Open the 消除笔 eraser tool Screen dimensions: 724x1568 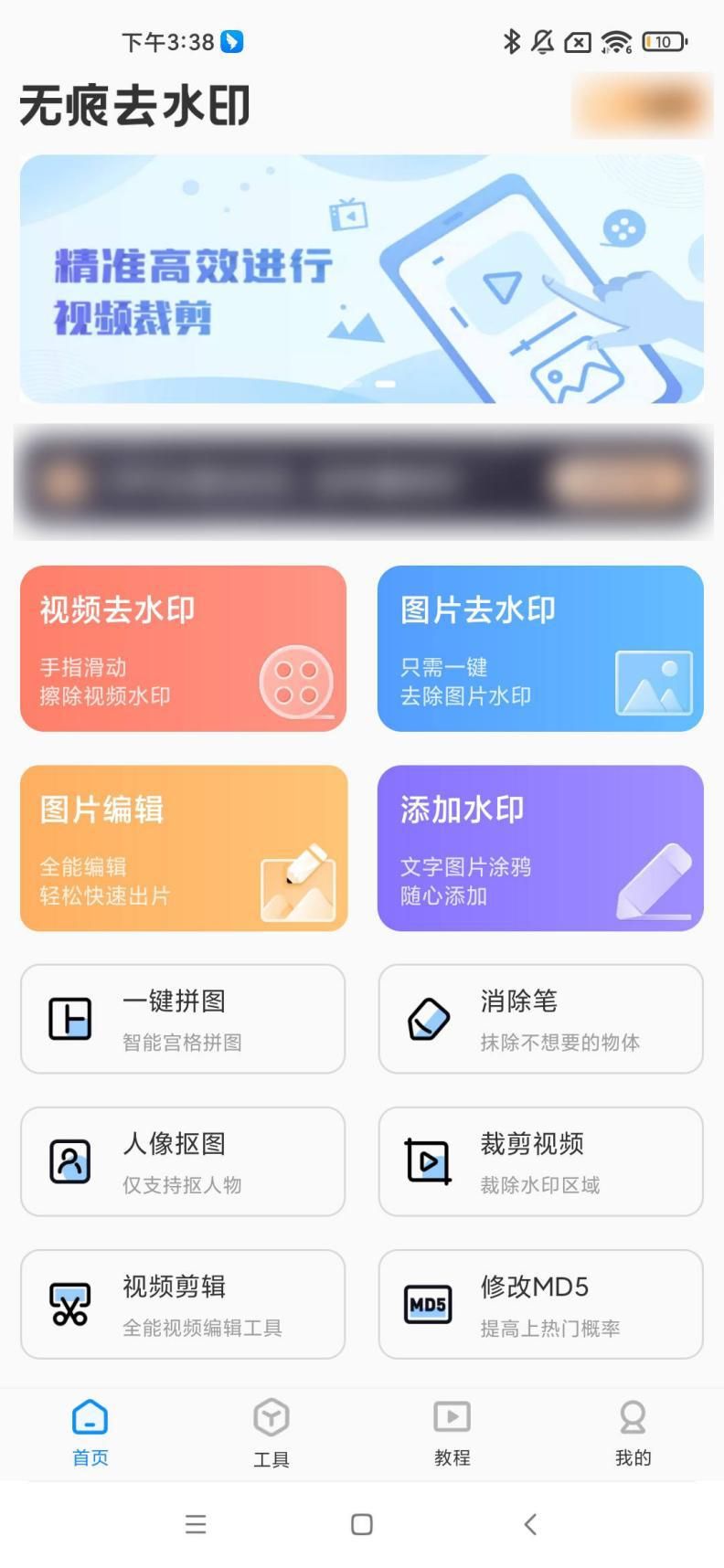pyautogui.click(x=540, y=1019)
